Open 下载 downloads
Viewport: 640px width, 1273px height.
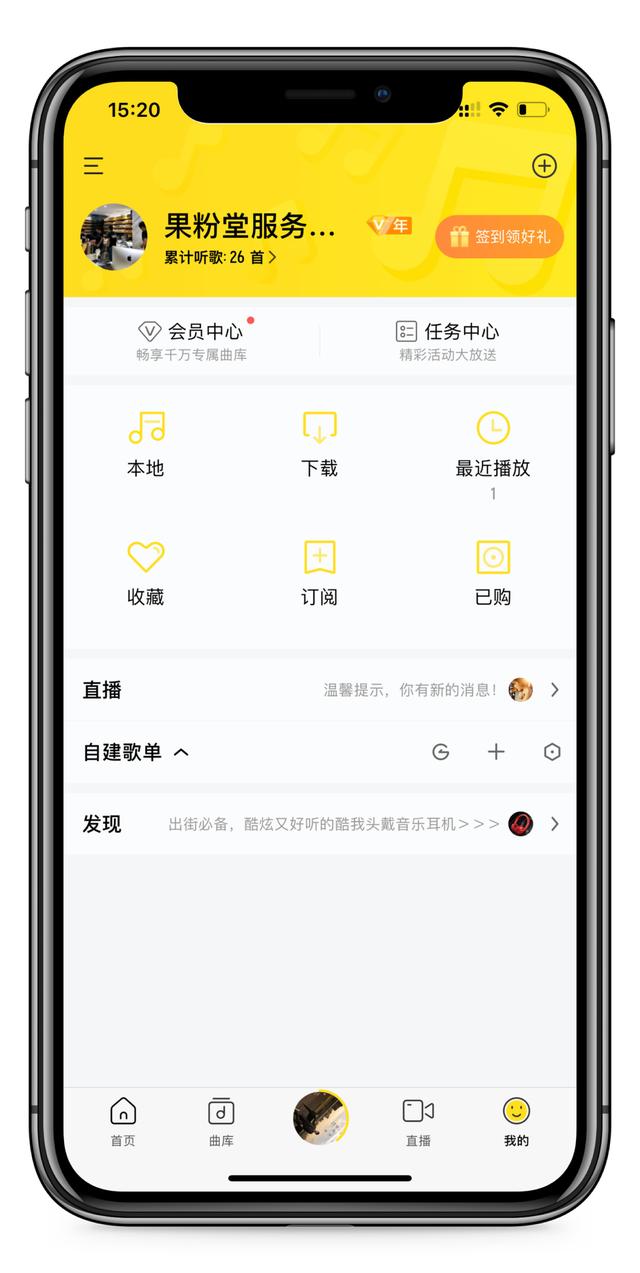(x=320, y=445)
